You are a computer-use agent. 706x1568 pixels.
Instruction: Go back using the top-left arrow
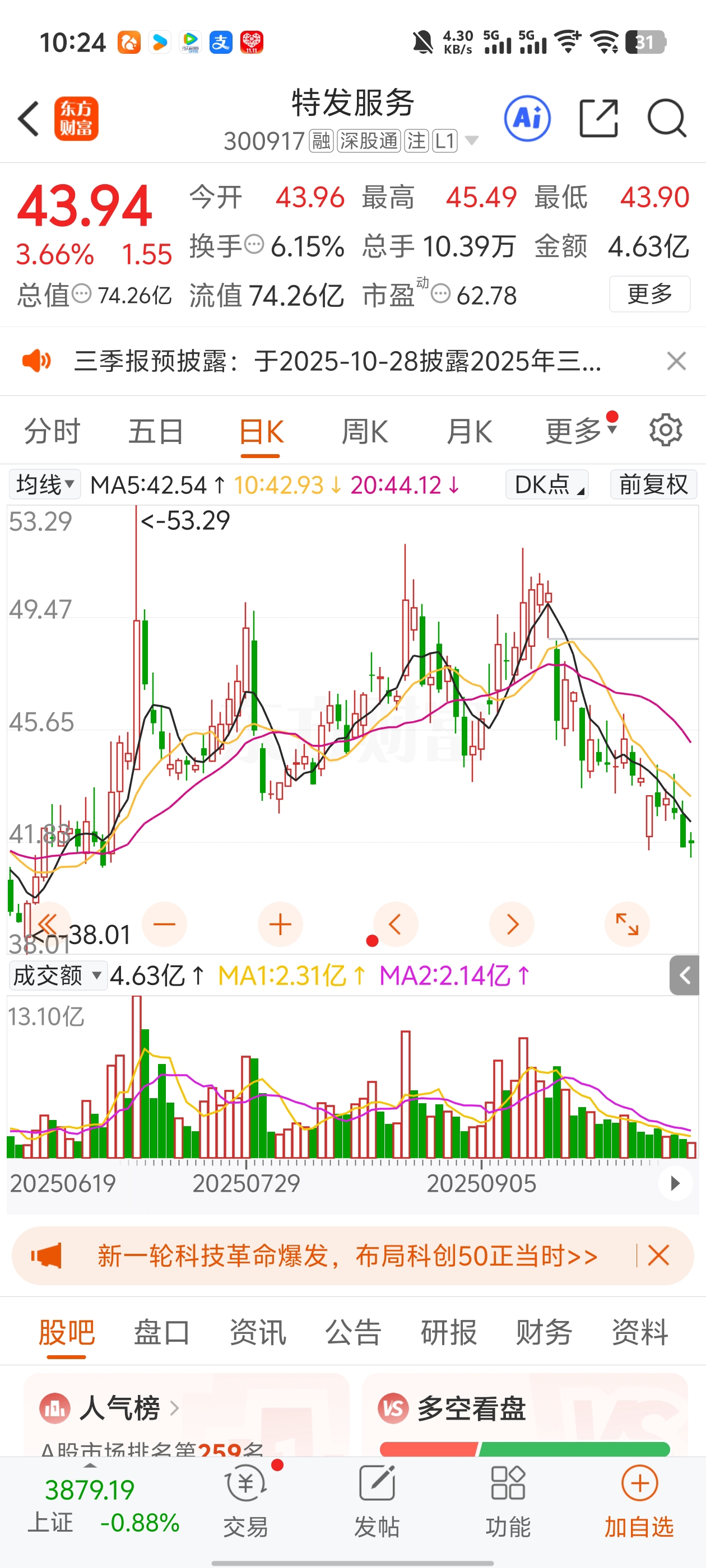pyautogui.click(x=29, y=119)
